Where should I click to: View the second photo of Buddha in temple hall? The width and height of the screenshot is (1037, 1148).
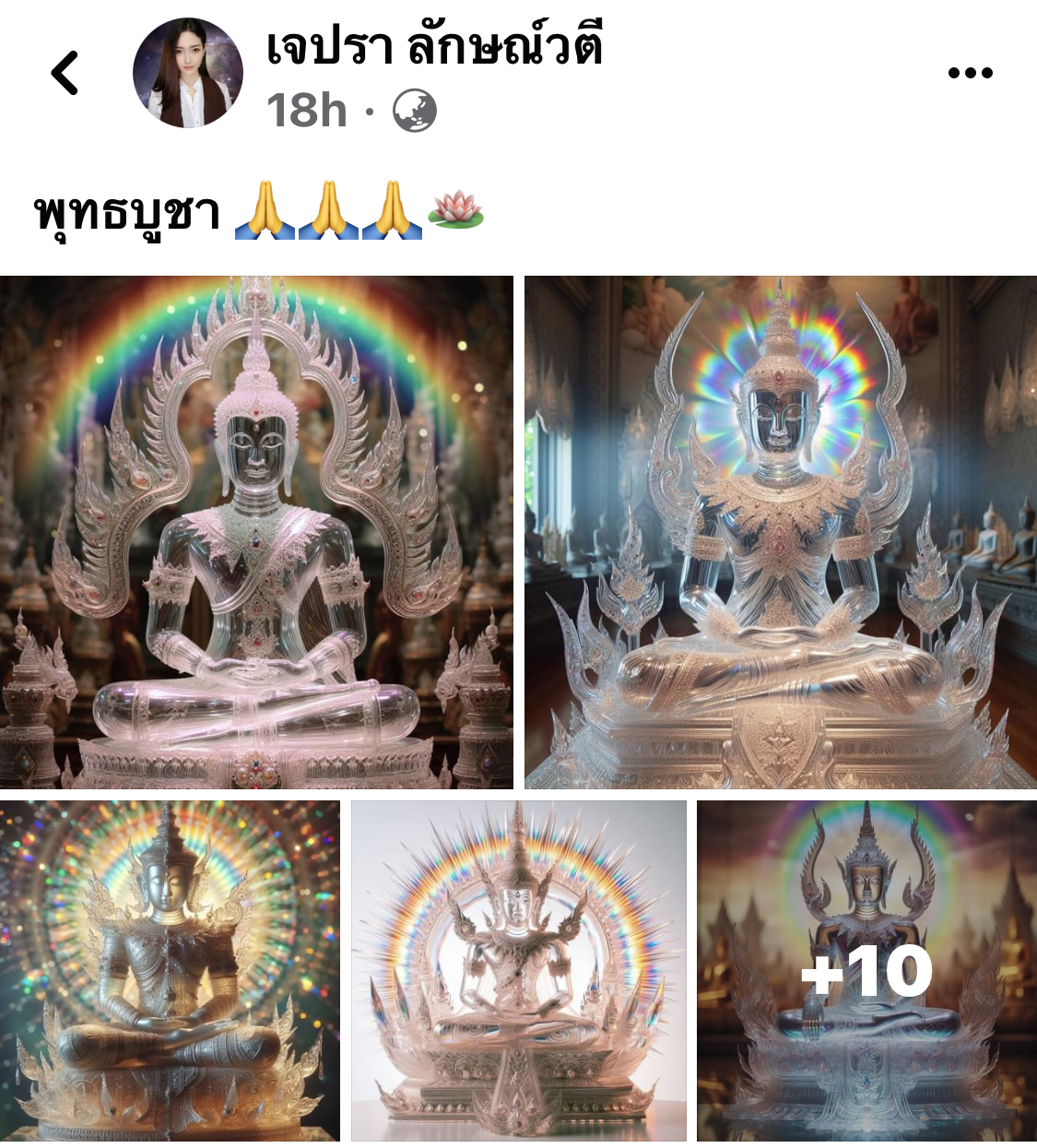click(x=781, y=532)
